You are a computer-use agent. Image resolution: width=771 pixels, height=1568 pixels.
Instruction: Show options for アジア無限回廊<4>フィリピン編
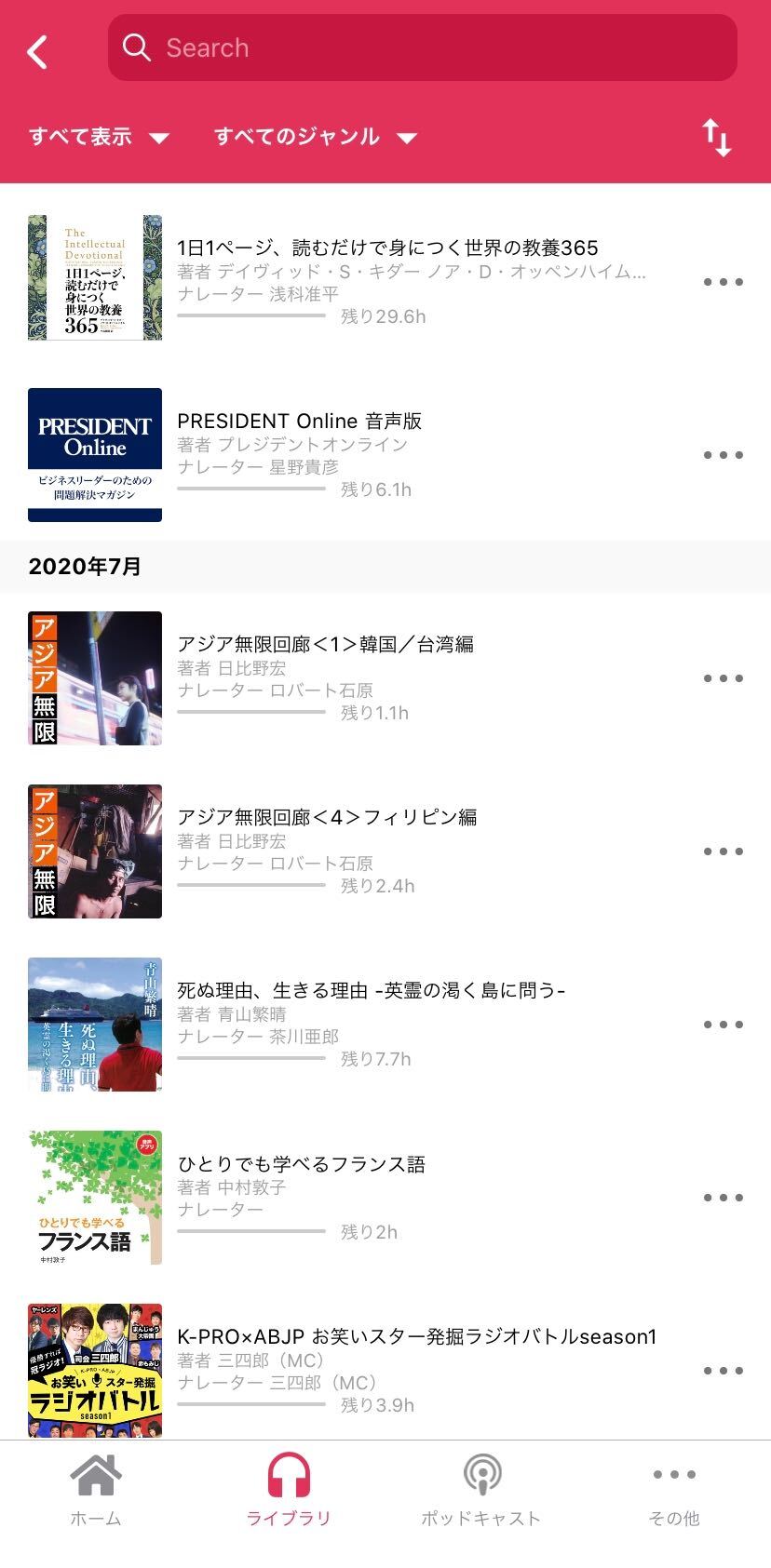click(x=723, y=851)
